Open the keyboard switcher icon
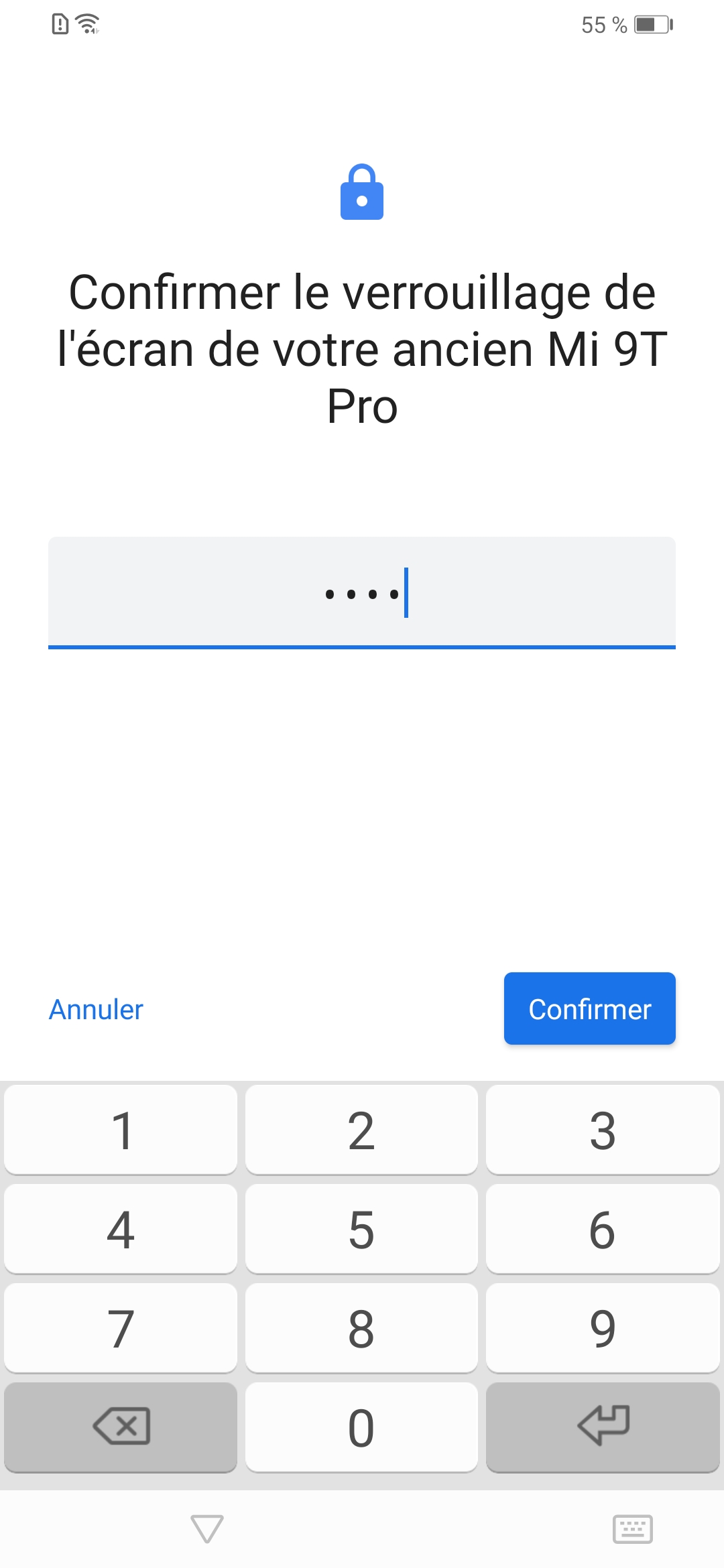724x1568 pixels. (632, 1528)
